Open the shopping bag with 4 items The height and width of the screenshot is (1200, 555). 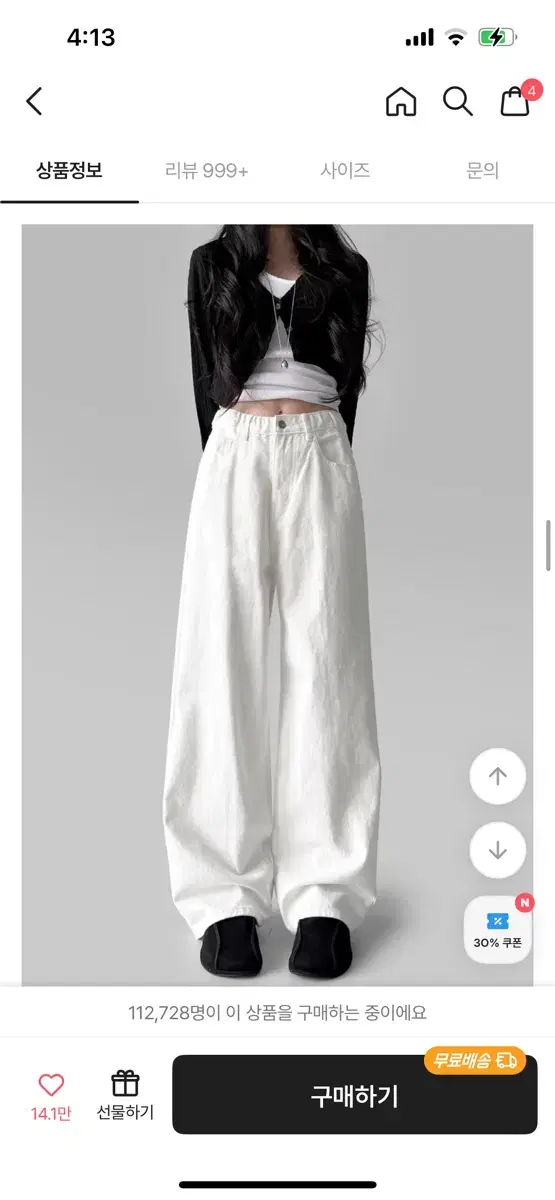(x=517, y=99)
